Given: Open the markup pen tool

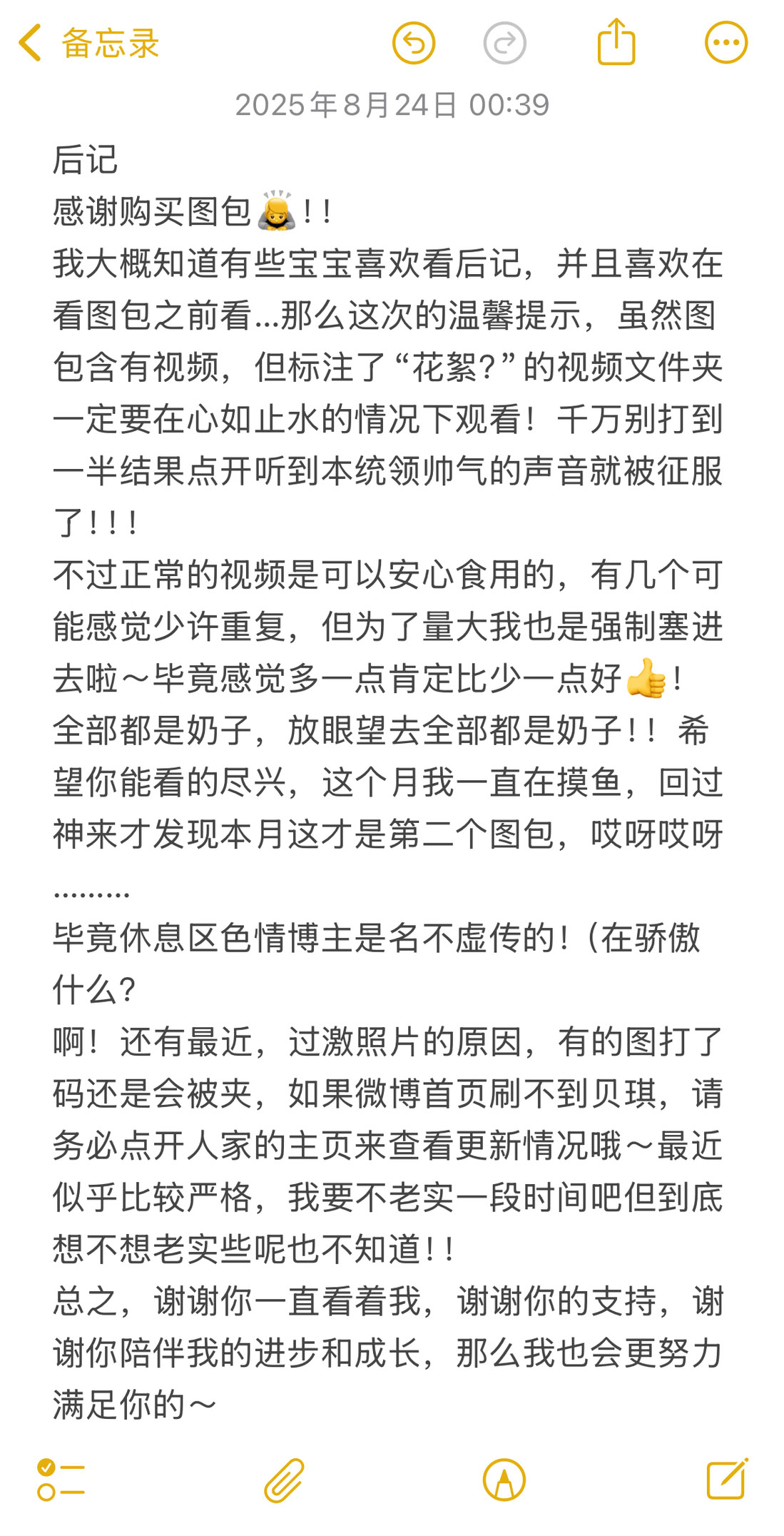Looking at the screenshot, I should click(x=504, y=1480).
